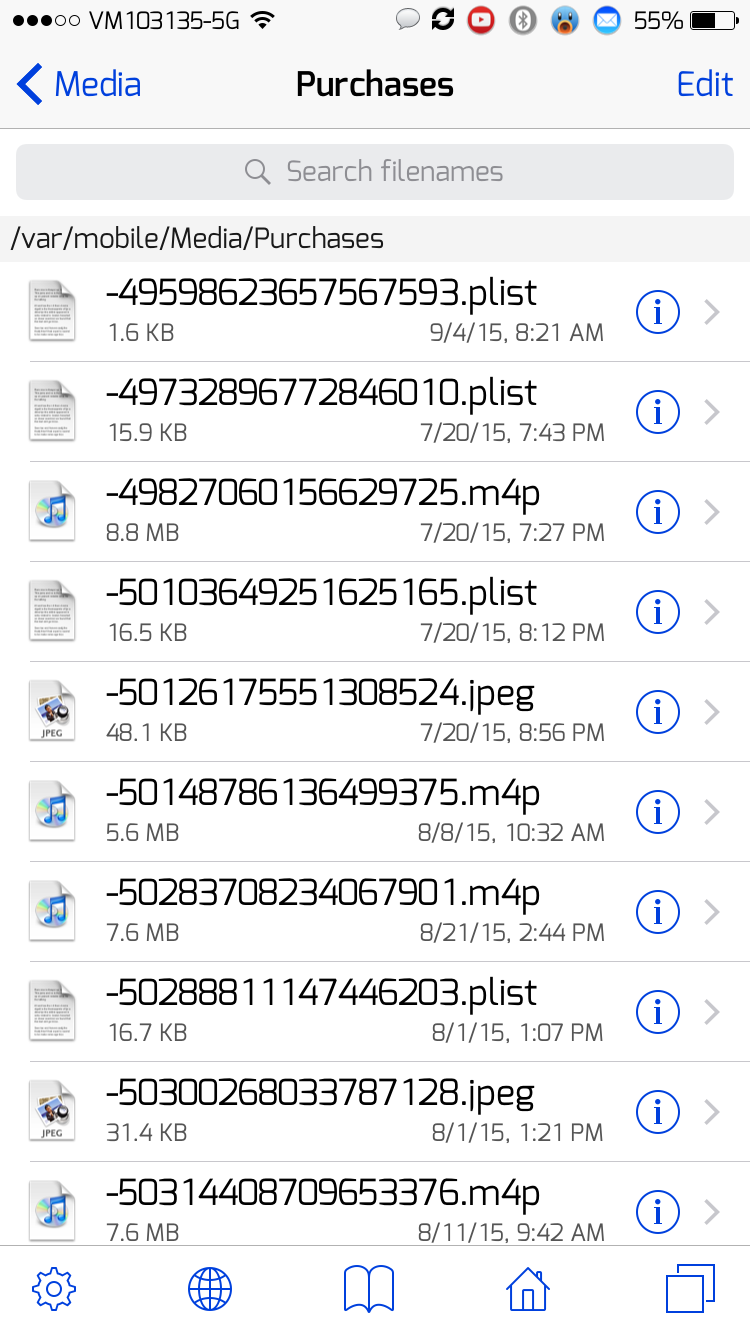
Task: Open the bookmarks book icon
Action: coord(369,1289)
